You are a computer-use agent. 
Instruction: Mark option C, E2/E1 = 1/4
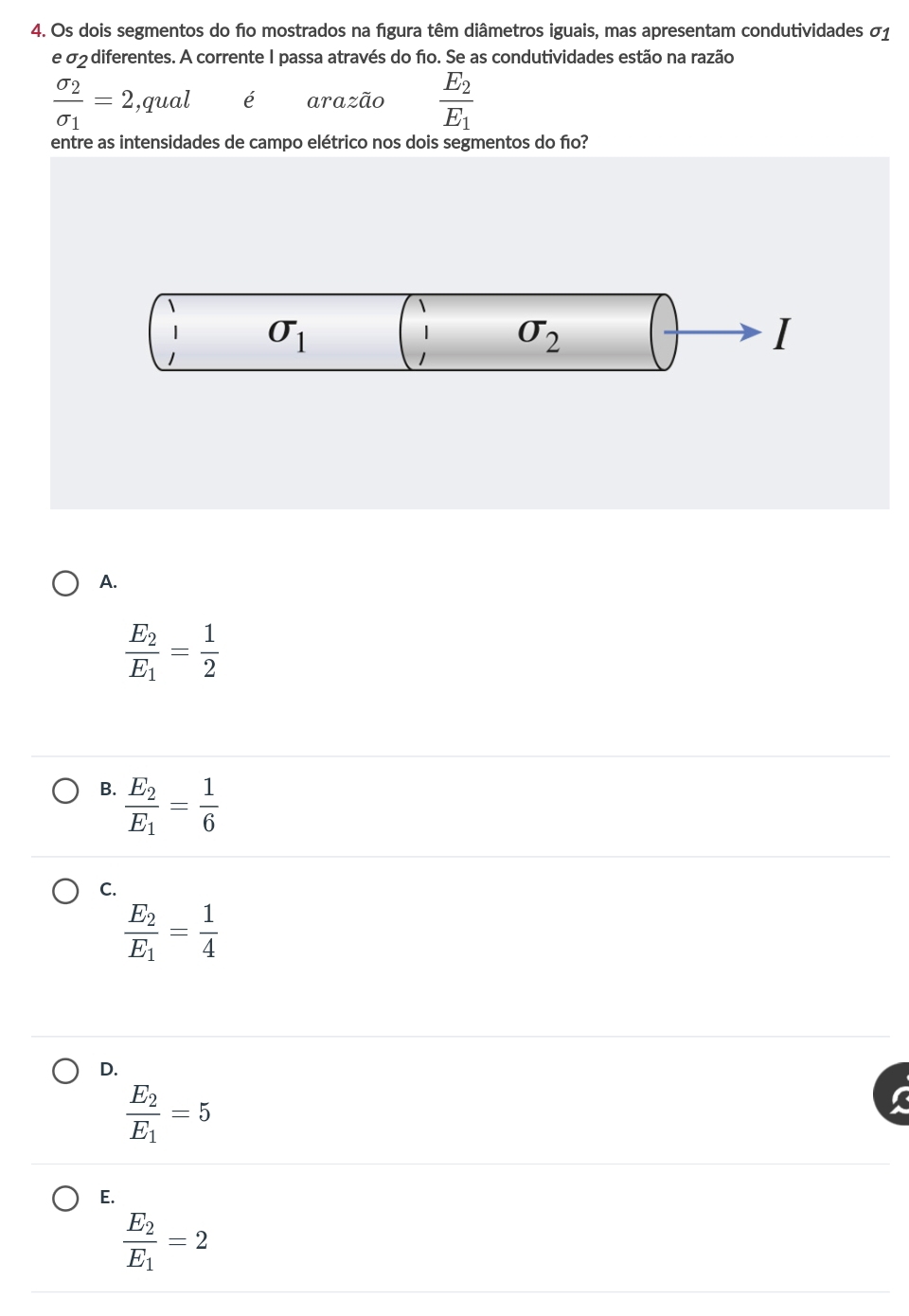click(65, 891)
